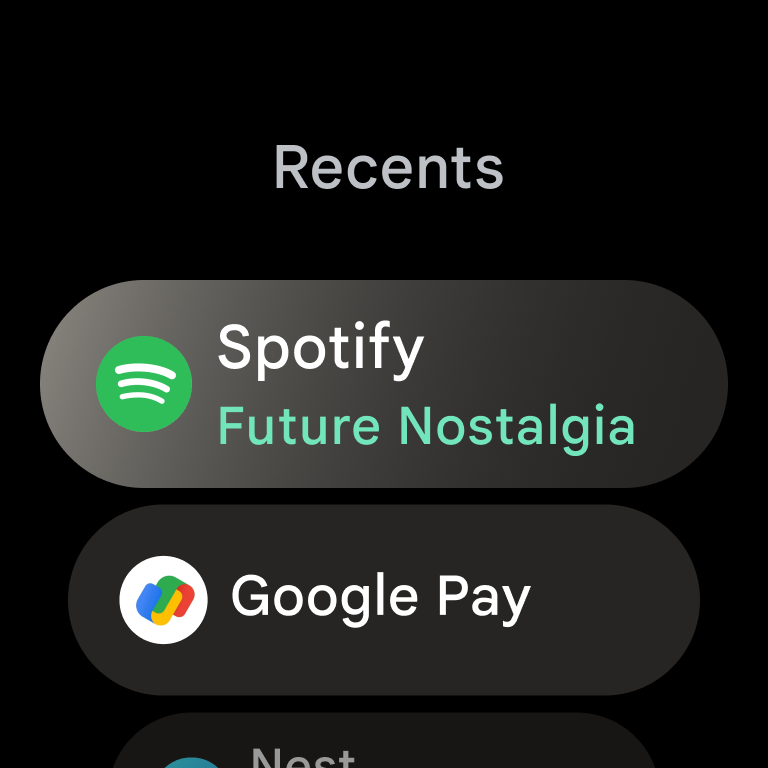Image resolution: width=768 pixels, height=768 pixels.
Task: Open Google Pay from recents
Action: [x=384, y=600]
